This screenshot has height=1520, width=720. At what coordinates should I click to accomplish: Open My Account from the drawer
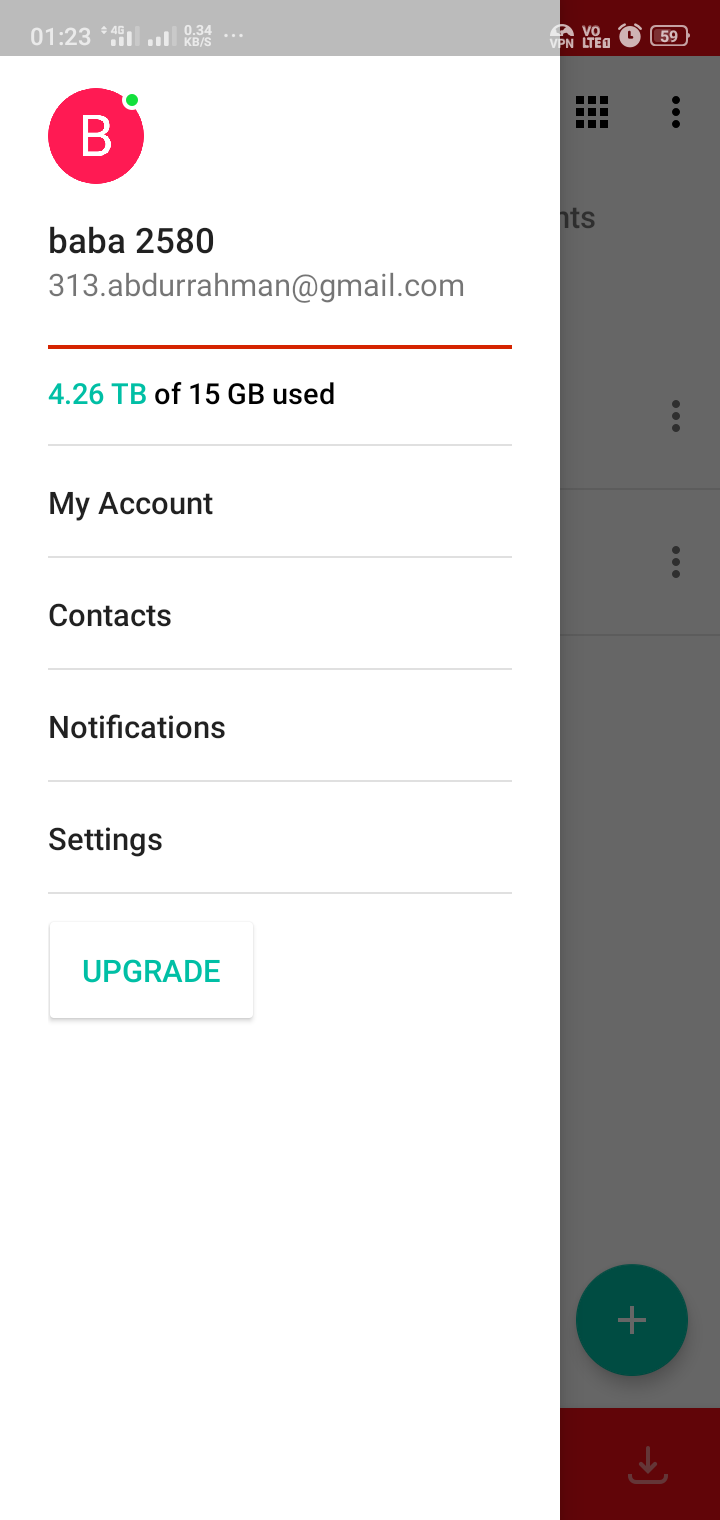click(x=131, y=503)
